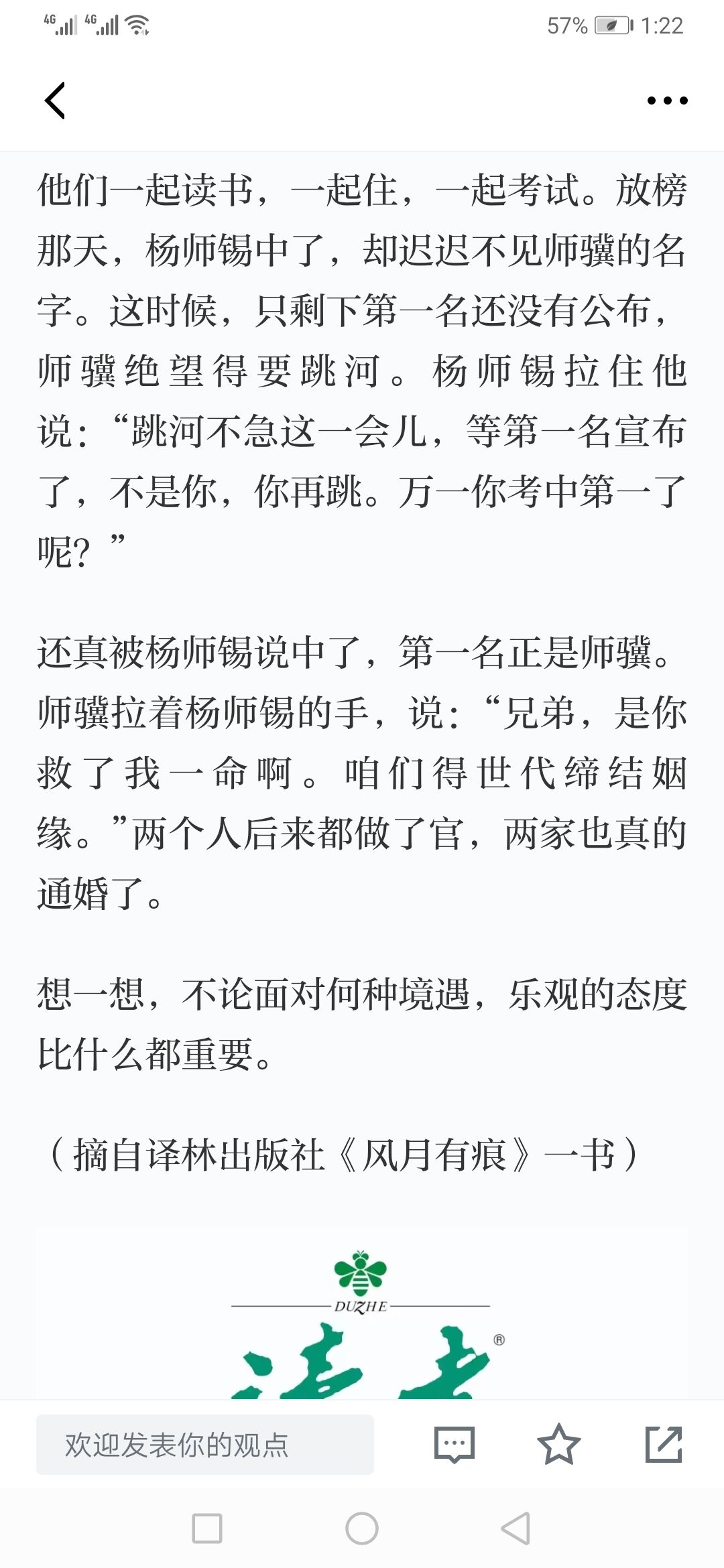724x1568 pixels.
Task: Bookmark this article with the star
Action: point(559,1444)
